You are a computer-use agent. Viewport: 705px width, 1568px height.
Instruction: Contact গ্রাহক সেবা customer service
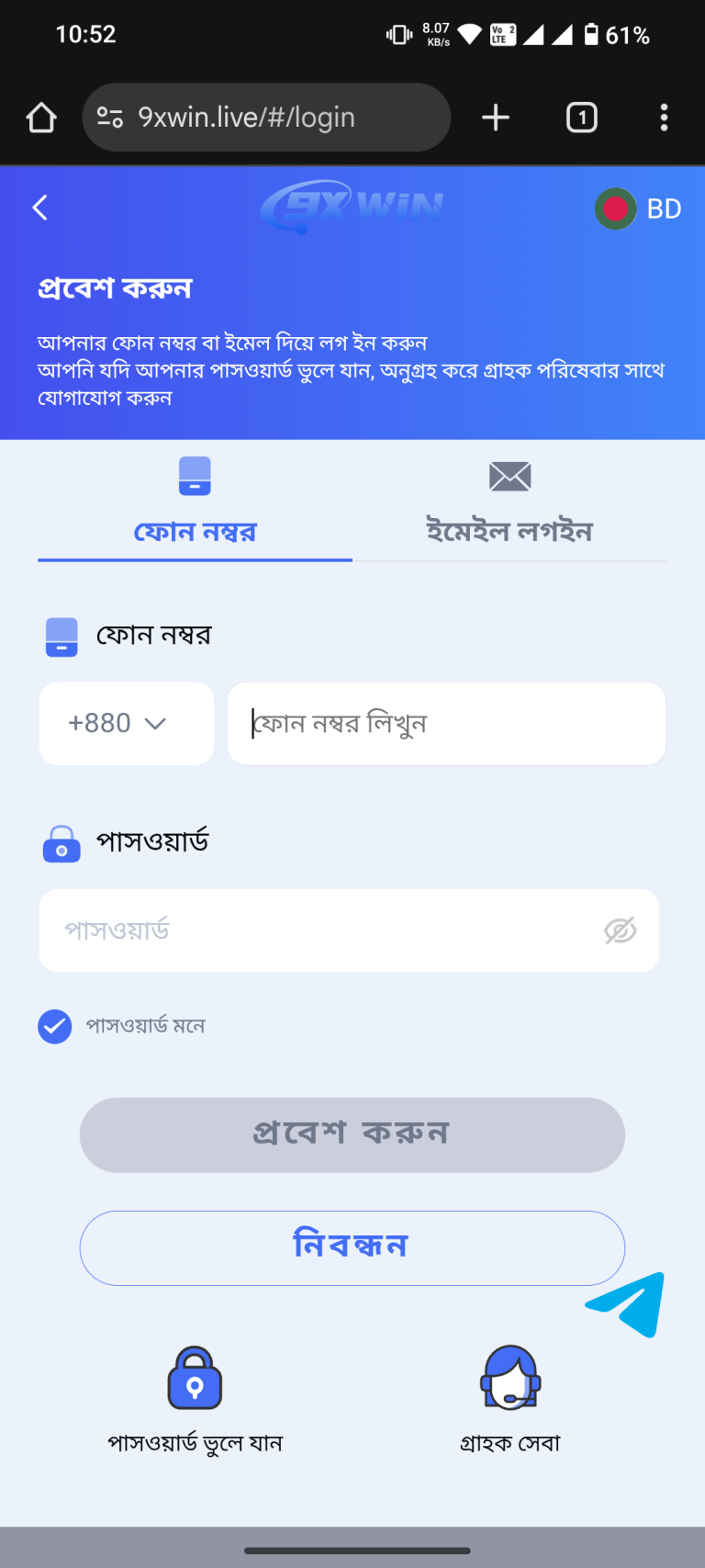pyautogui.click(x=510, y=1399)
